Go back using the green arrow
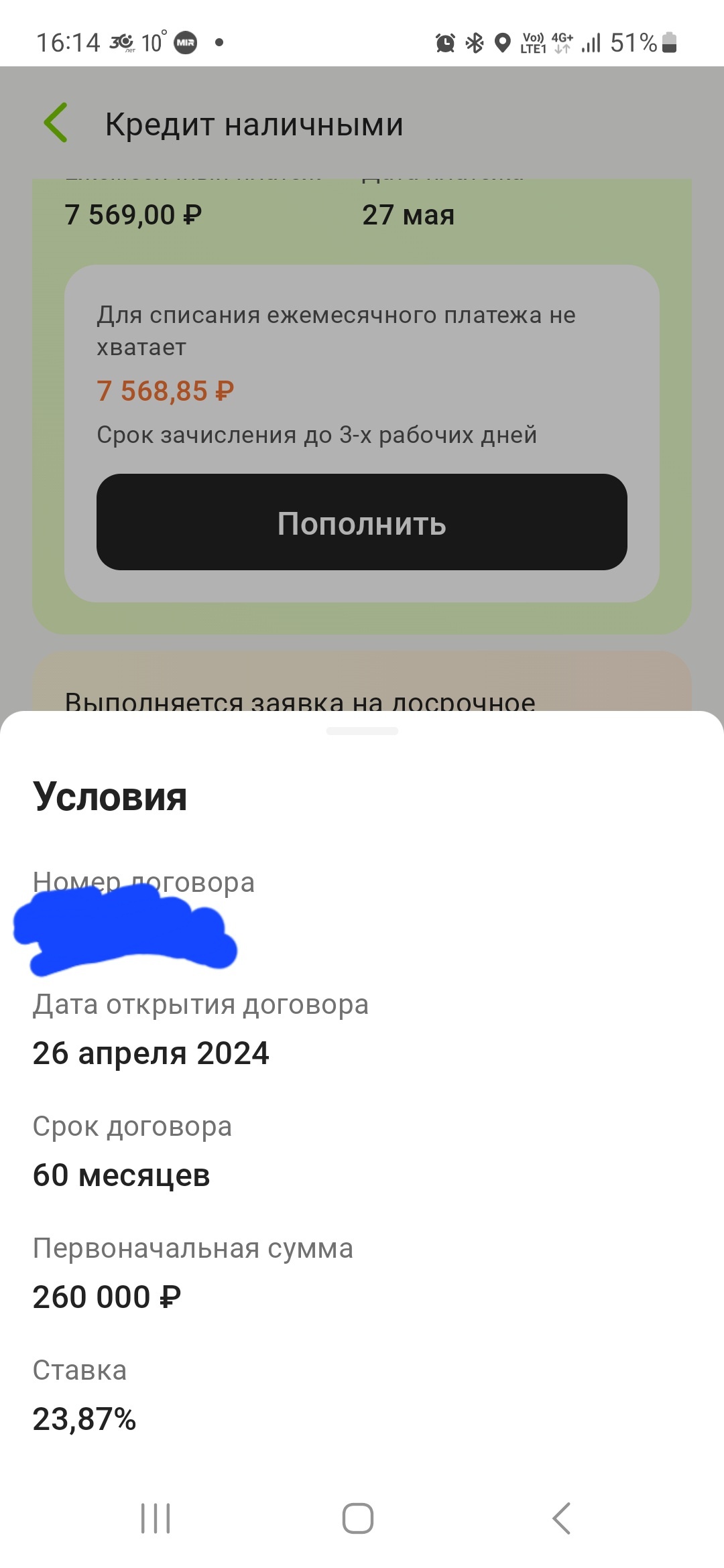The width and height of the screenshot is (724, 1568). pyautogui.click(x=56, y=123)
